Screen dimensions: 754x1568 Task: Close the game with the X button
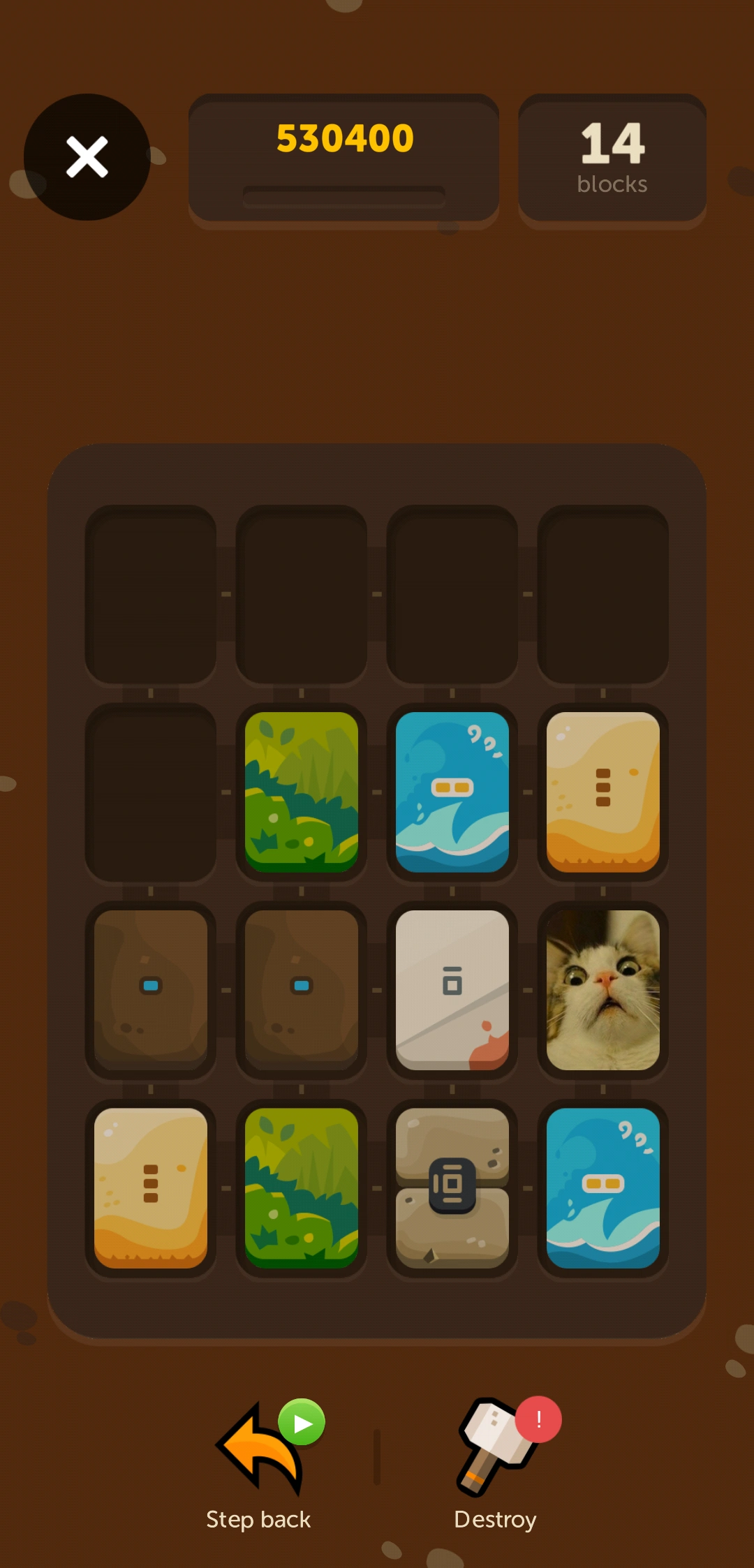[87, 157]
